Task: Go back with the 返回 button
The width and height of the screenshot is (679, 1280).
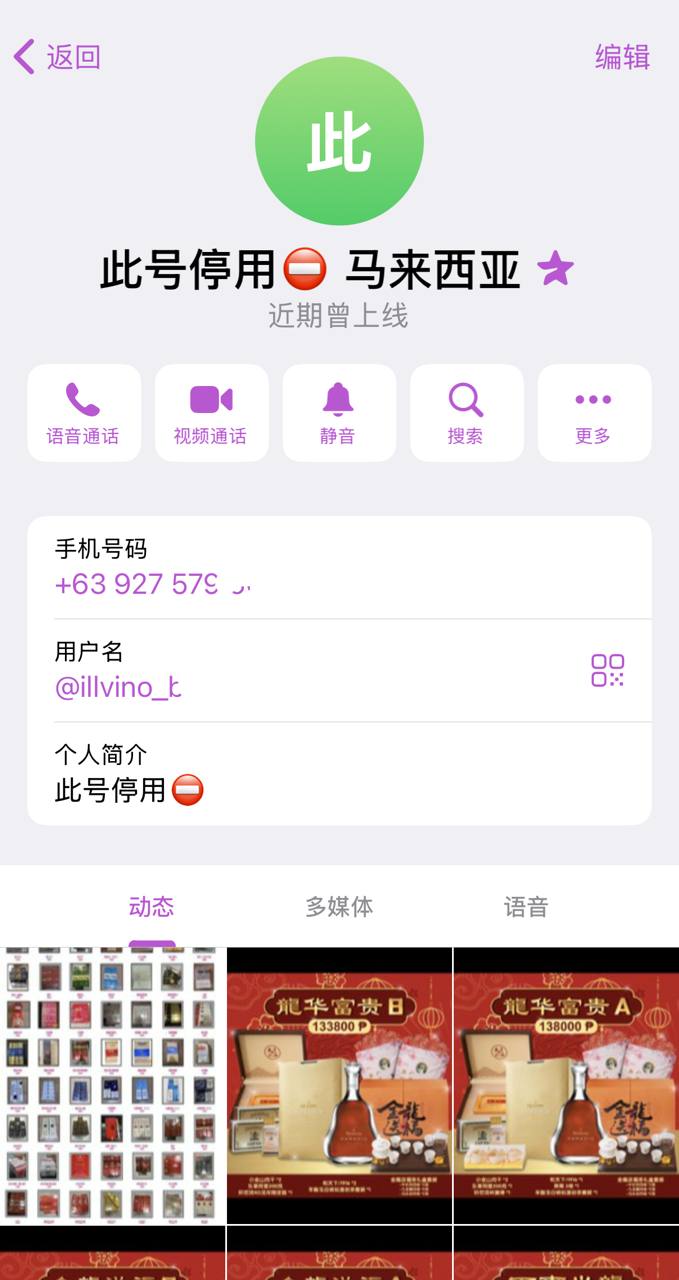Action: (58, 57)
